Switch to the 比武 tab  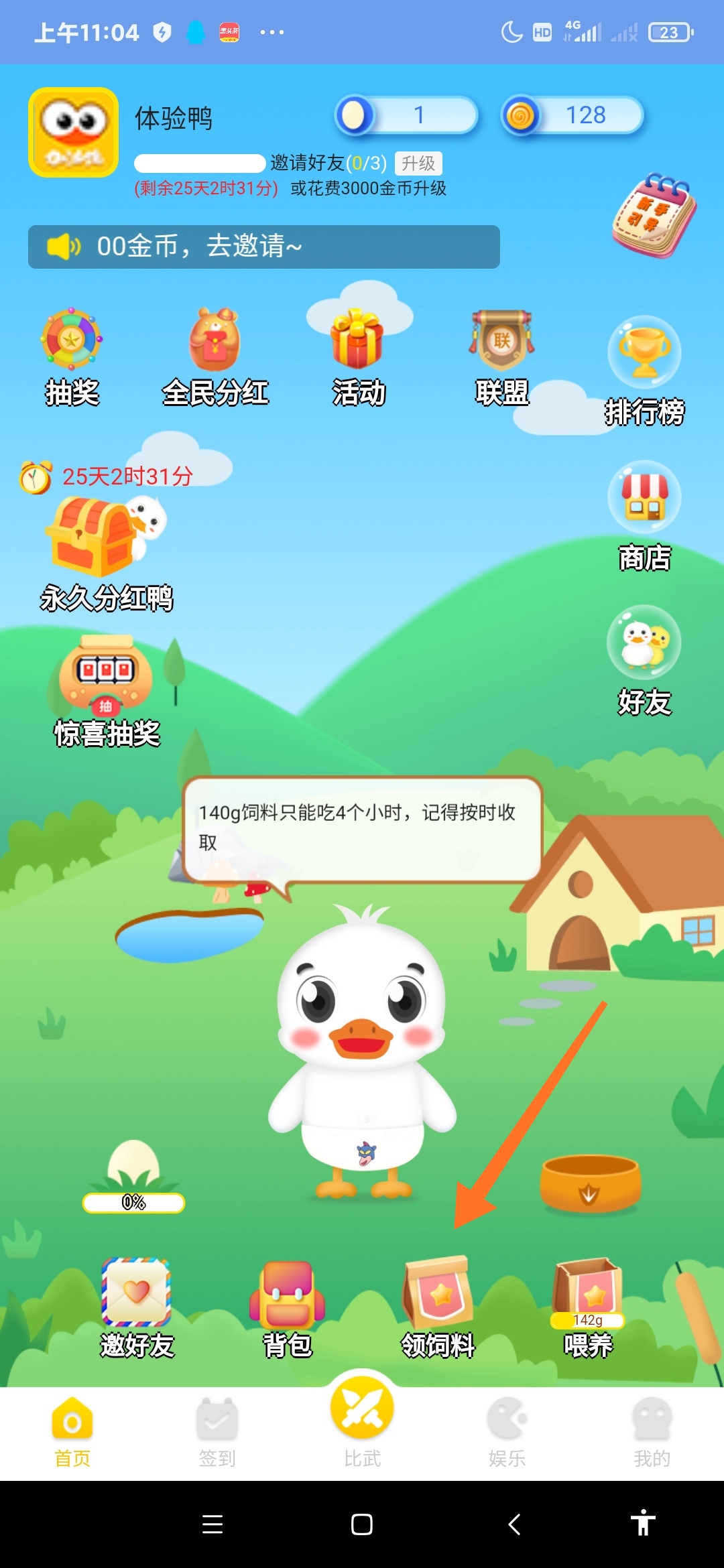click(x=362, y=1421)
